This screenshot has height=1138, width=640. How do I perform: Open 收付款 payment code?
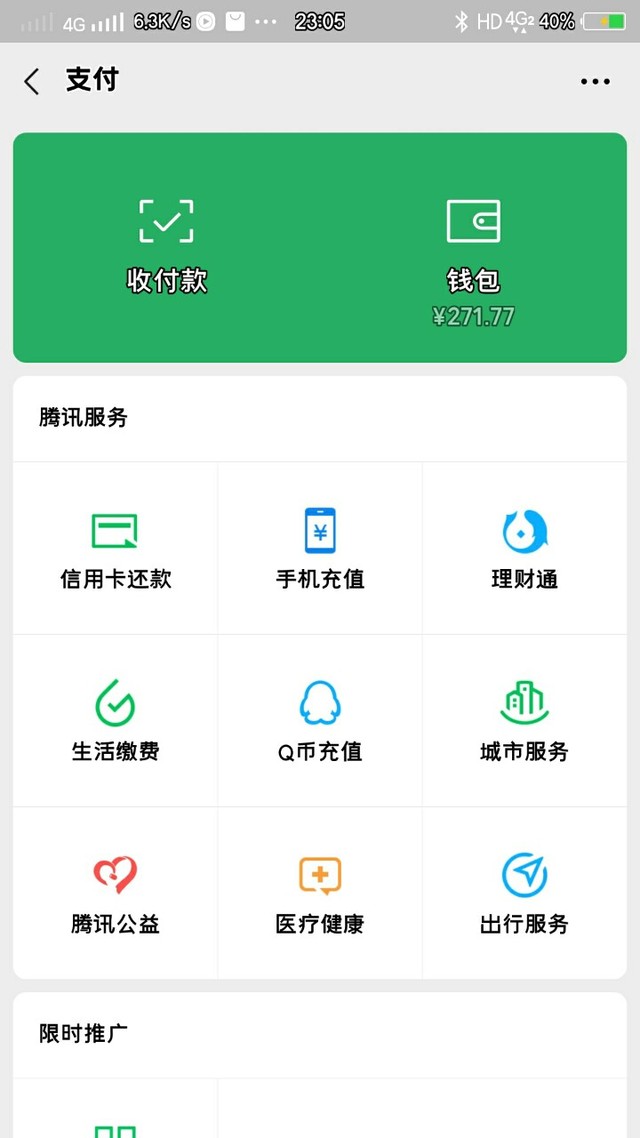(167, 247)
